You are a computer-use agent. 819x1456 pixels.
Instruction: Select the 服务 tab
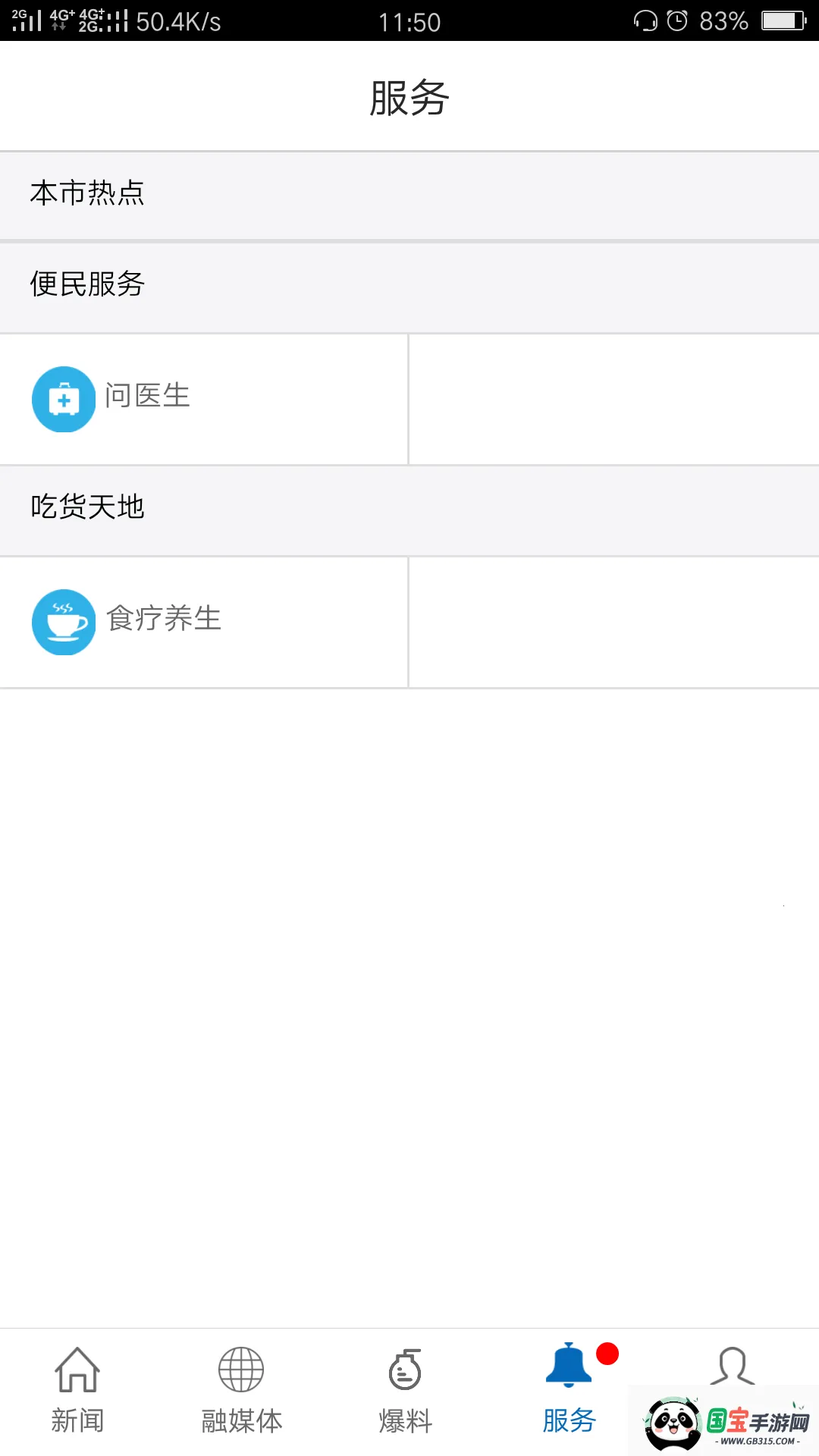pos(569,1391)
